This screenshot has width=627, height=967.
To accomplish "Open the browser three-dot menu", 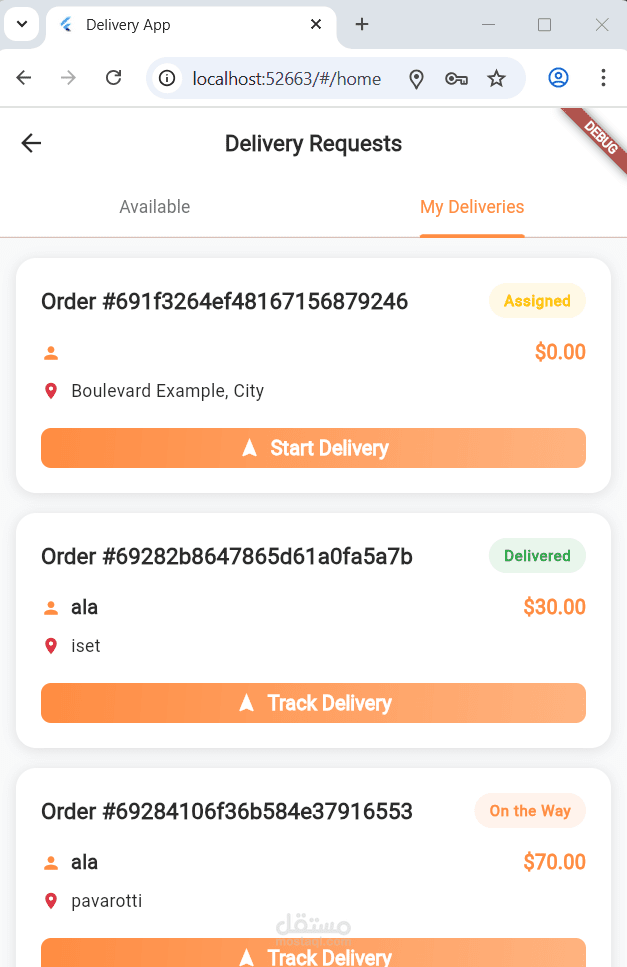I will (603, 78).
